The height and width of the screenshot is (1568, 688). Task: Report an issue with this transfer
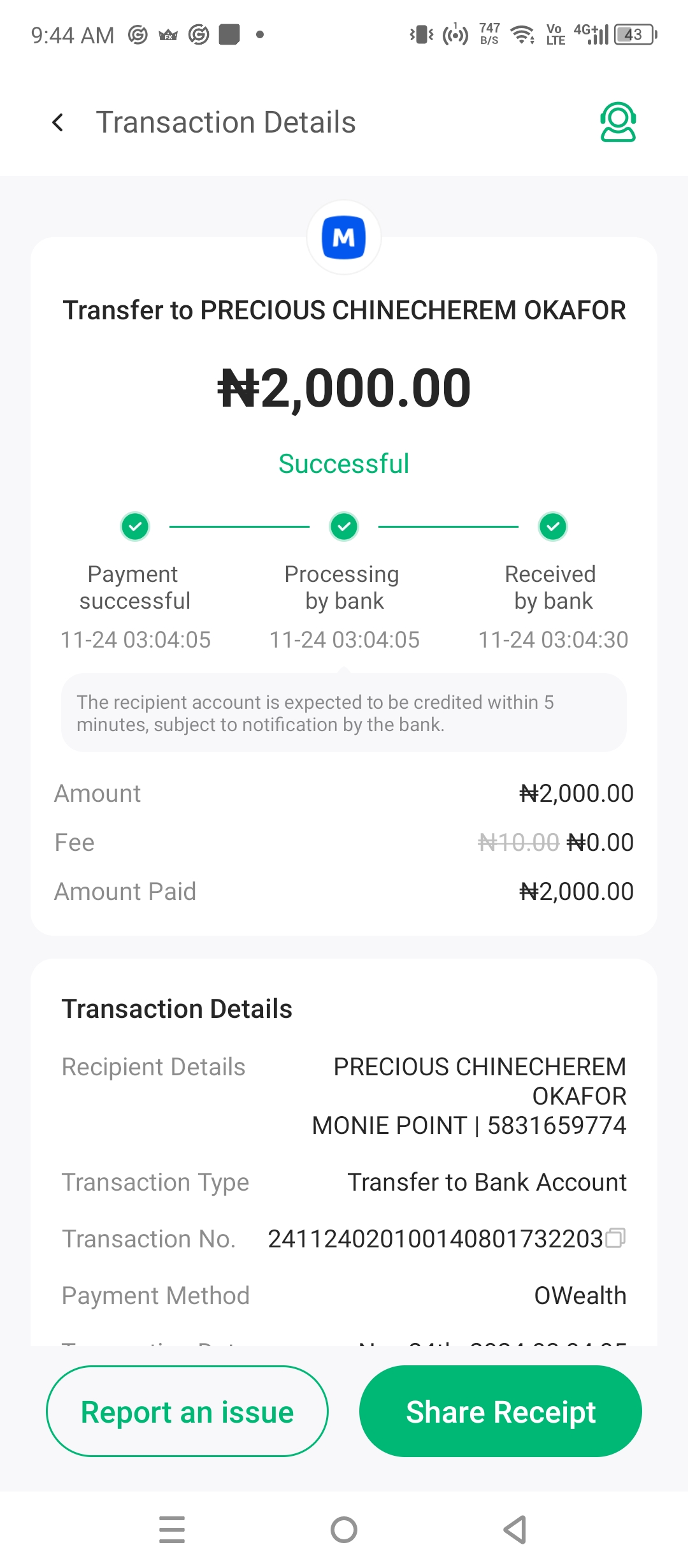[187, 1411]
